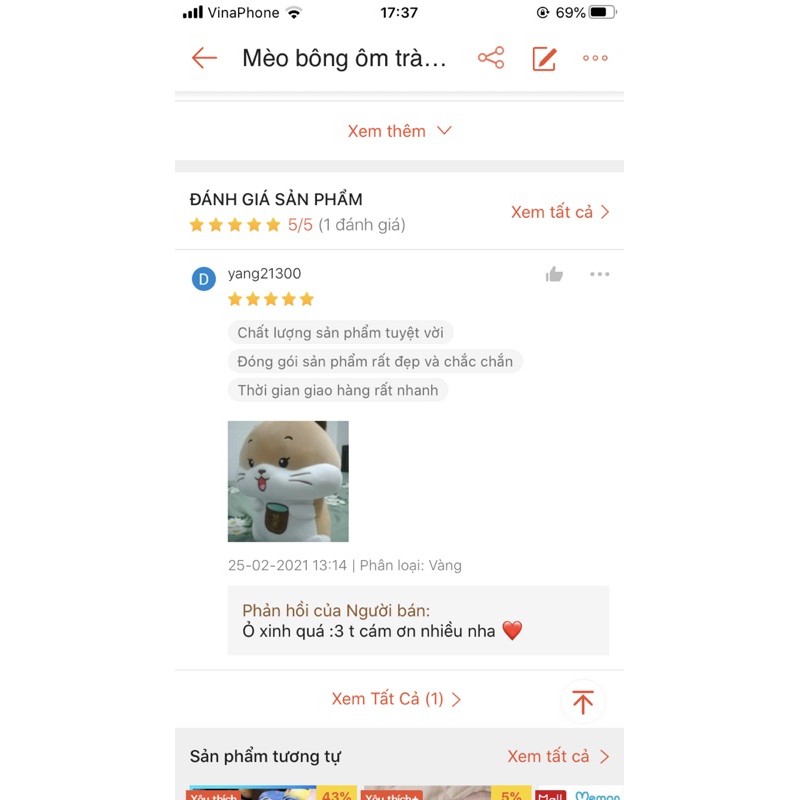Open the edit pencil icon
Screen dimensions: 800x800
coord(544,58)
